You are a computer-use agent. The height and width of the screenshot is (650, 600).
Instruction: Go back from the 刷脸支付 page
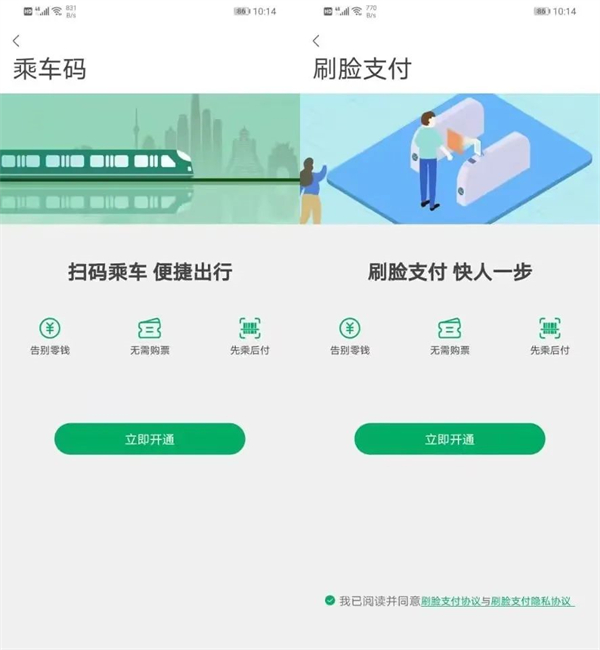pos(316,41)
